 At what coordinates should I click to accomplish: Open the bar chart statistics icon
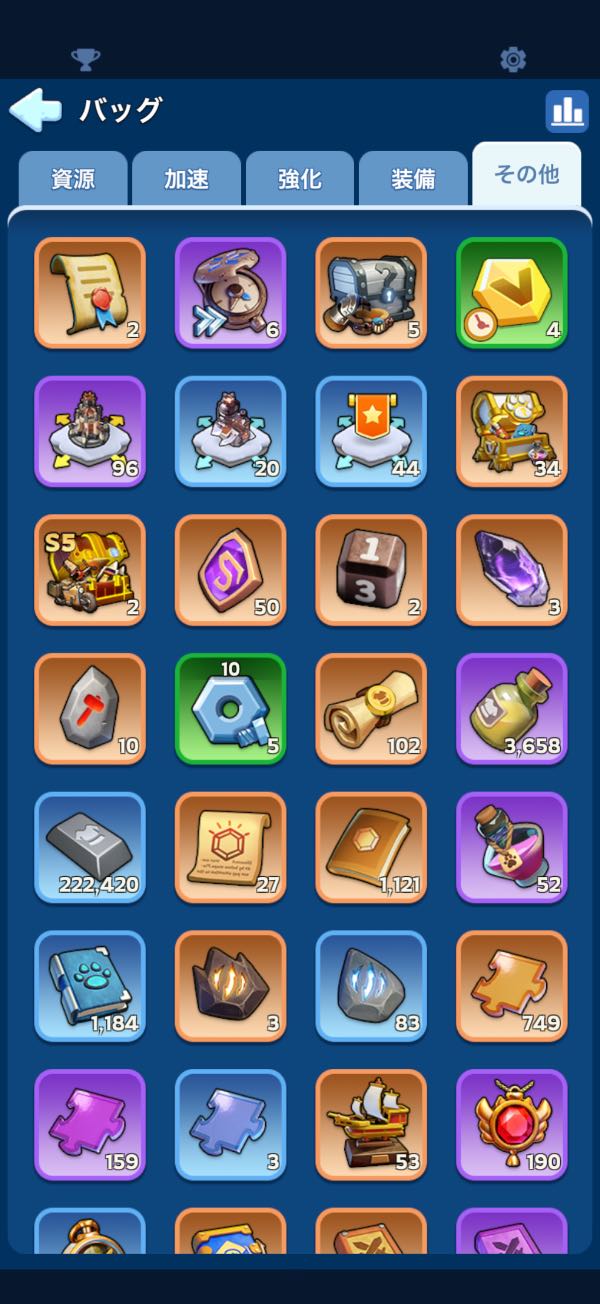click(x=567, y=111)
